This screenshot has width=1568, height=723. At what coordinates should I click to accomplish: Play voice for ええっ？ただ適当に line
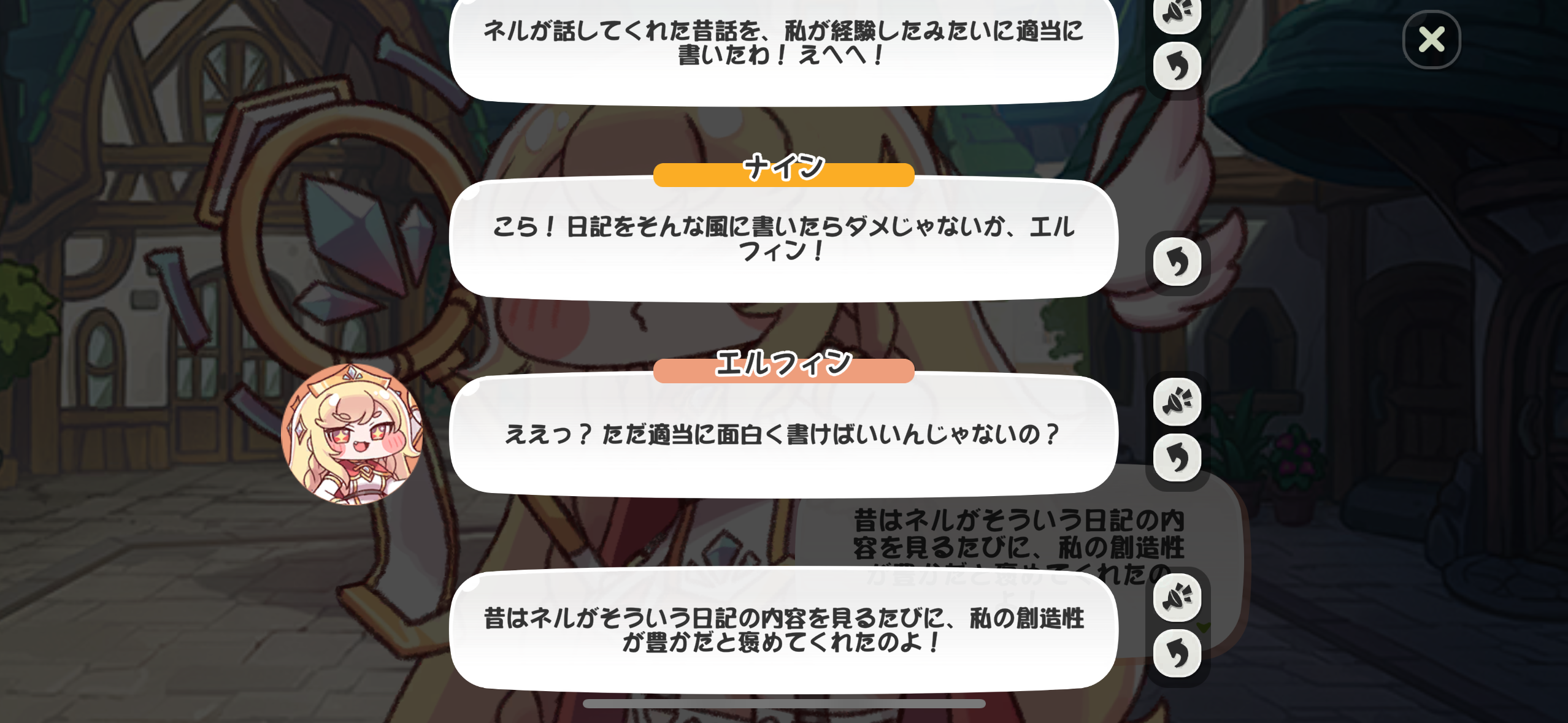[x=1177, y=402]
